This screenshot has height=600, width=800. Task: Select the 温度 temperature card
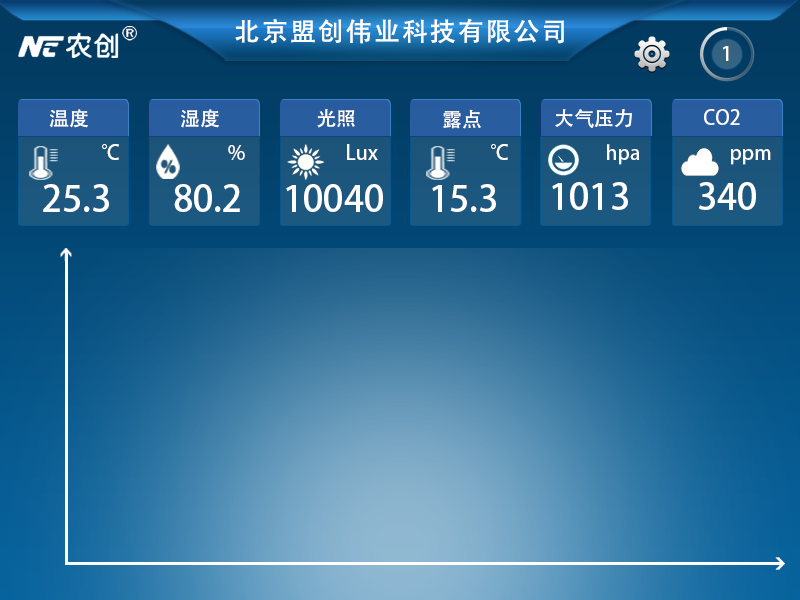(73, 163)
